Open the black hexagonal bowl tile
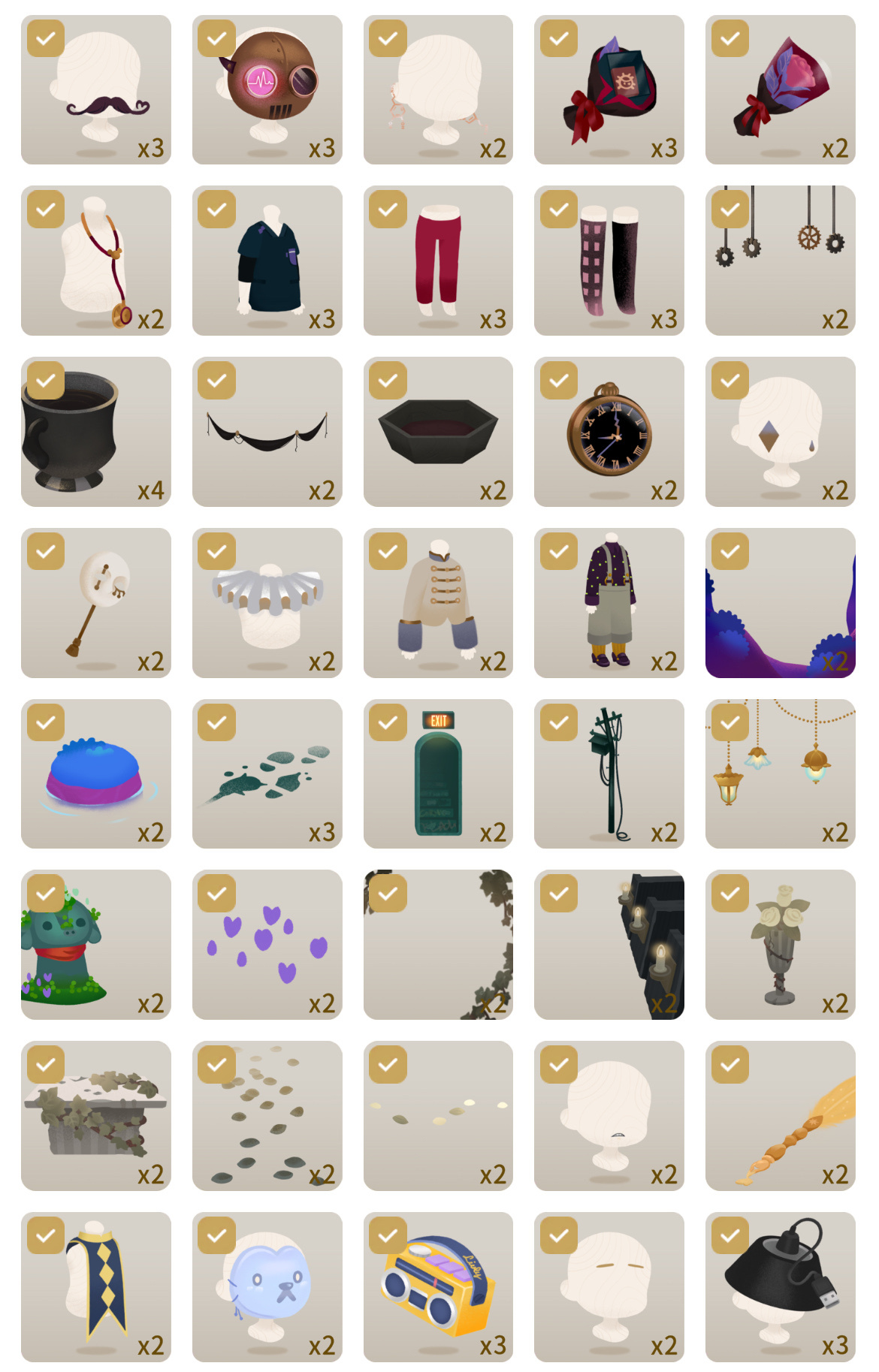879x1372 pixels. [438, 432]
